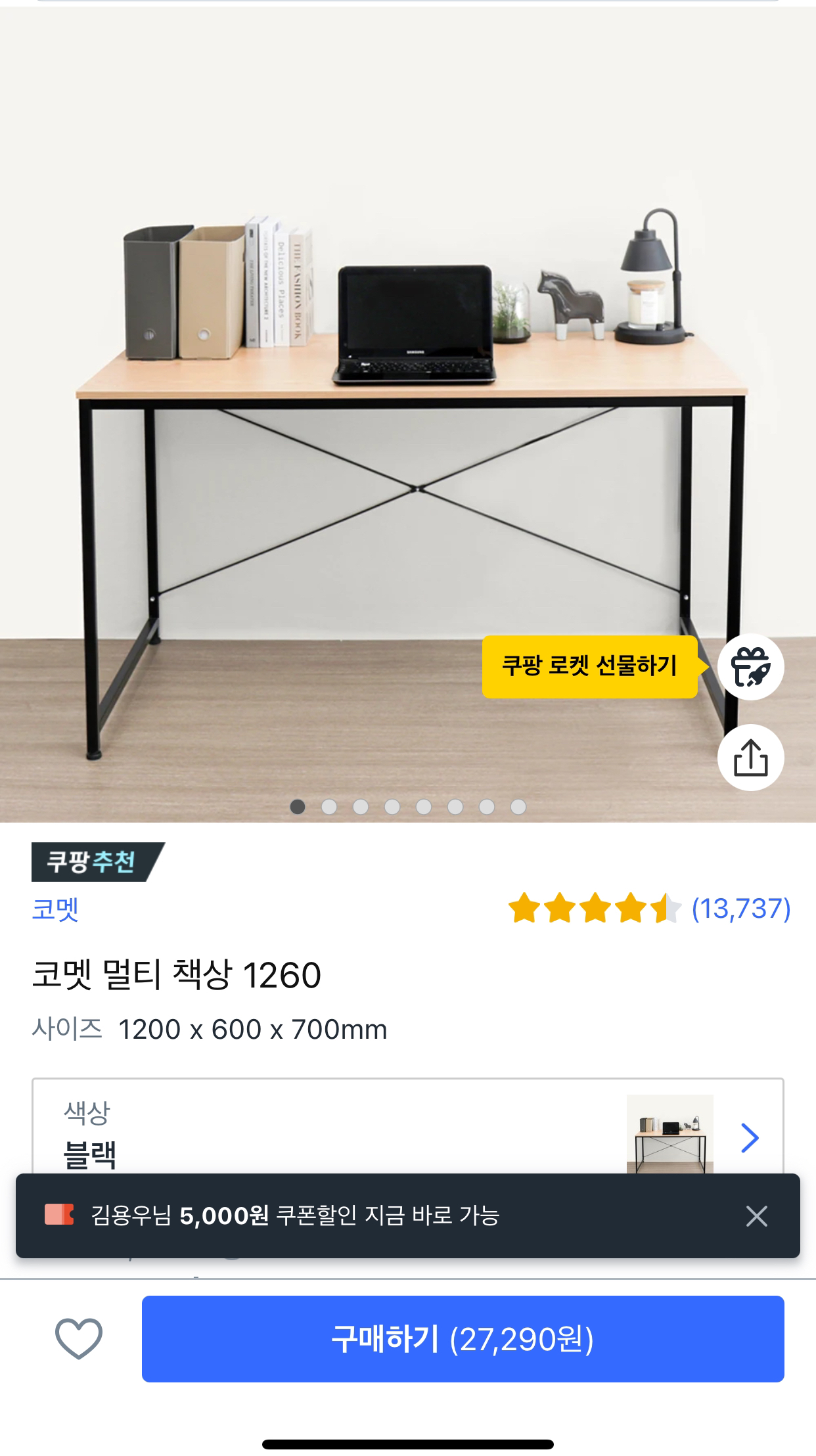View the 13,737 customer reviews
The height and width of the screenshot is (1456, 816).
click(x=740, y=909)
